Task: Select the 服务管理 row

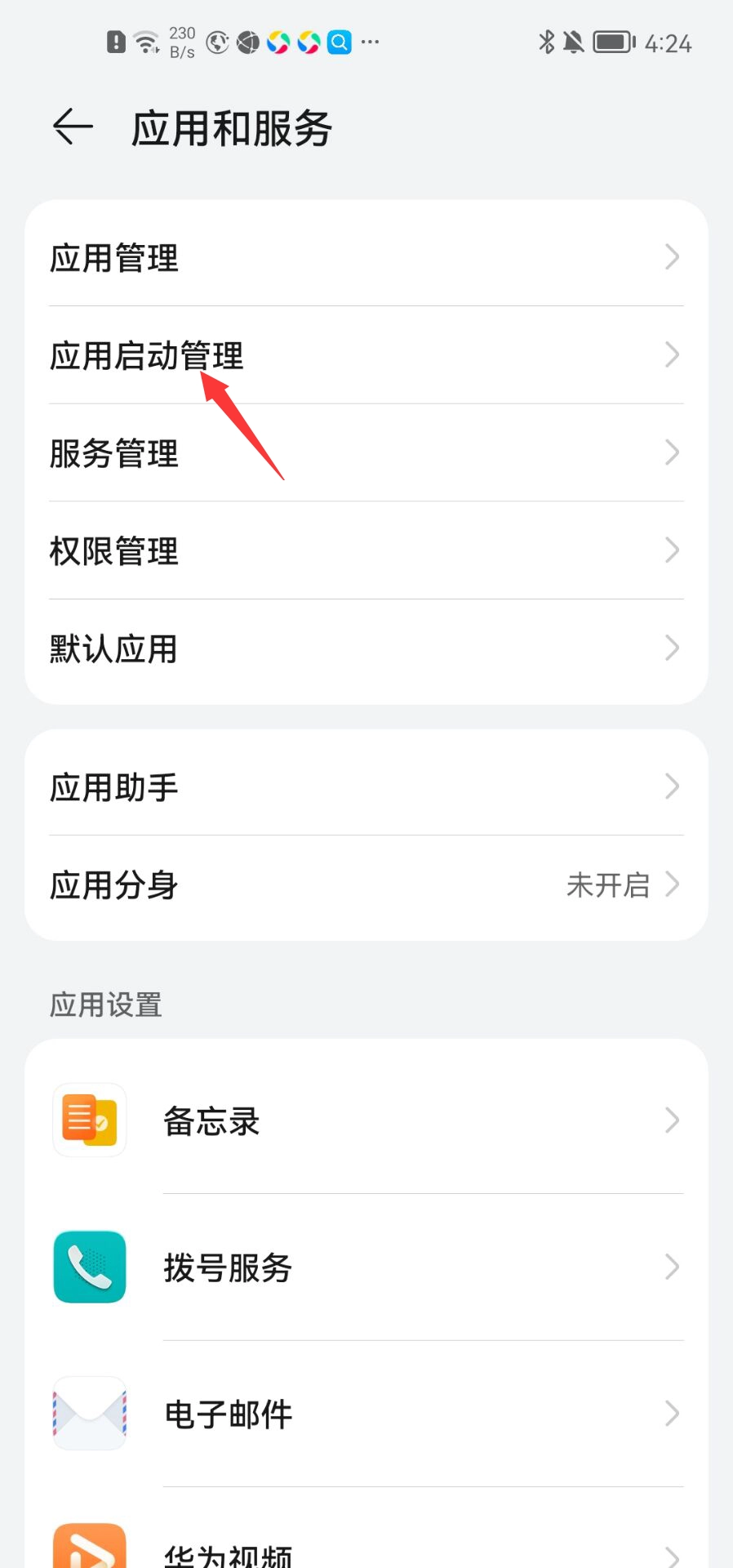Action: pyautogui.click(x=366, y=453)
